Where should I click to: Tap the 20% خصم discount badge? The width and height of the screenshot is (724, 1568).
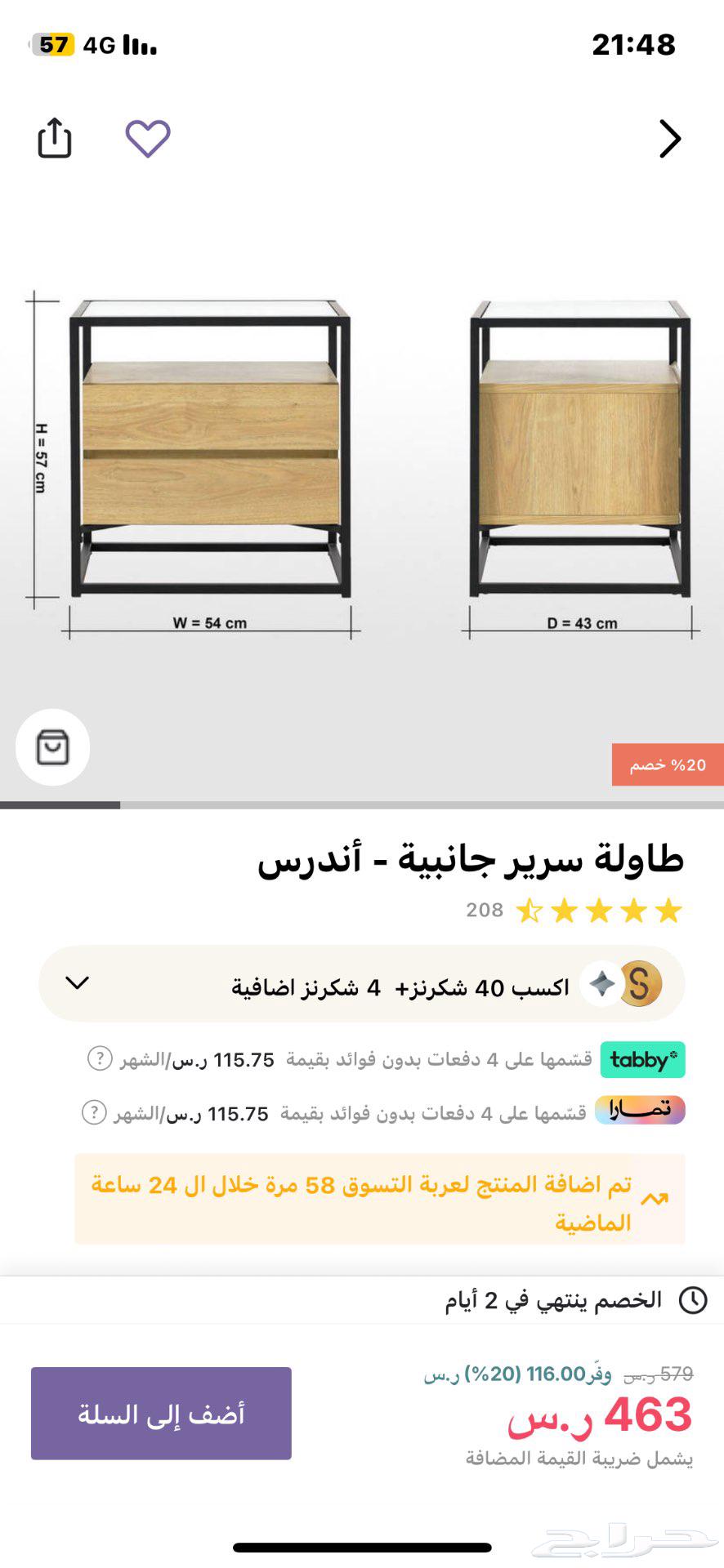pos(668,766)
